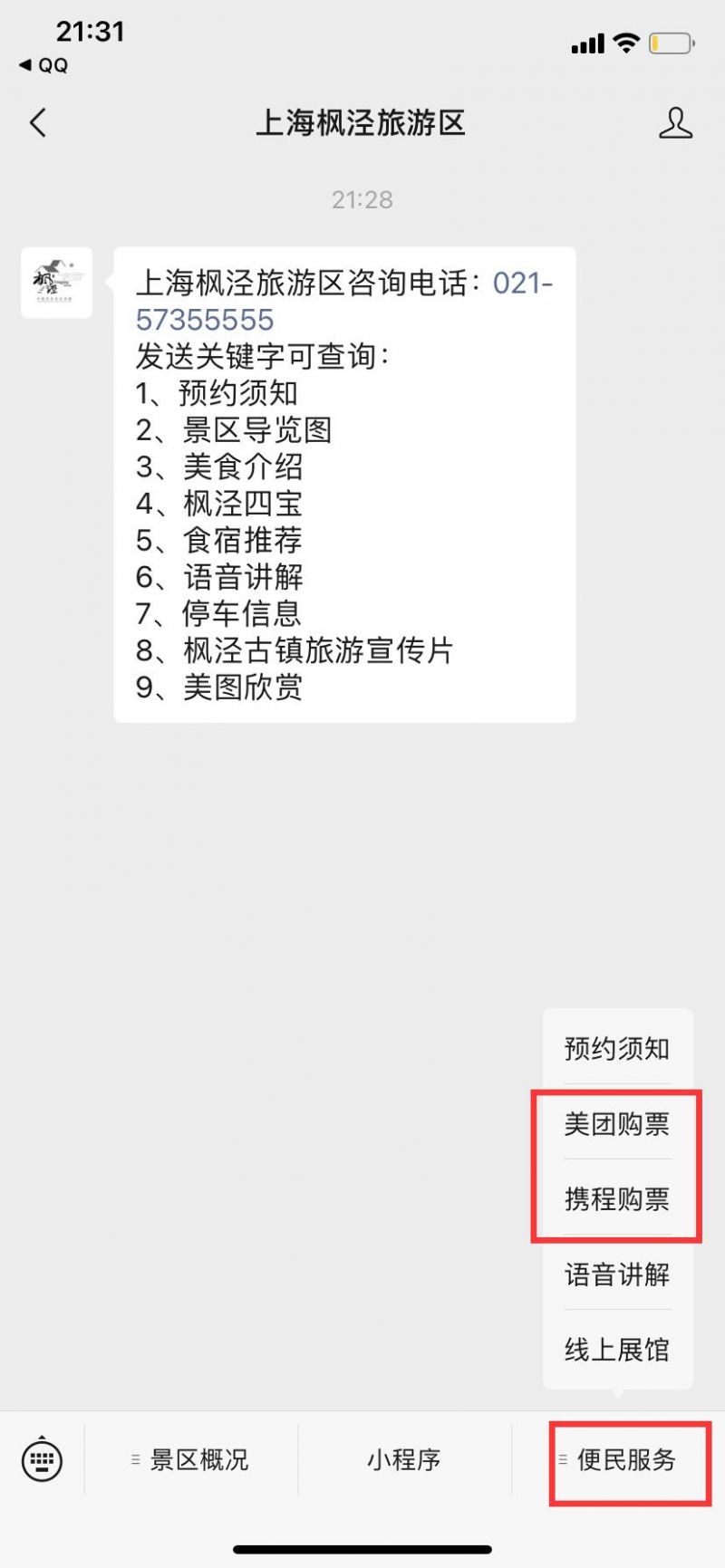Select 携程购票 from the popup

615,1199
